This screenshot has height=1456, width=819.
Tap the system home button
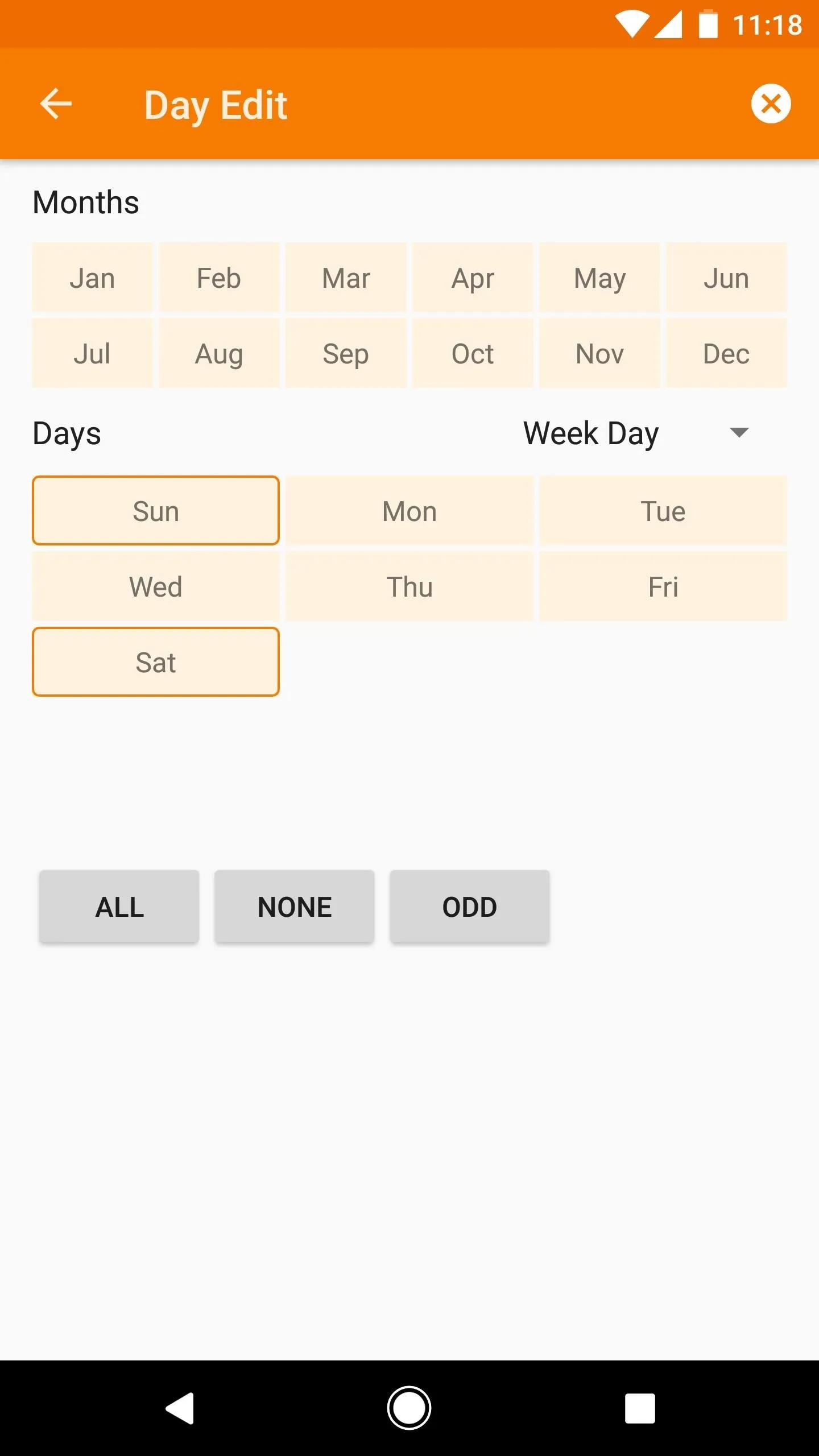(x=409, y=1408)
